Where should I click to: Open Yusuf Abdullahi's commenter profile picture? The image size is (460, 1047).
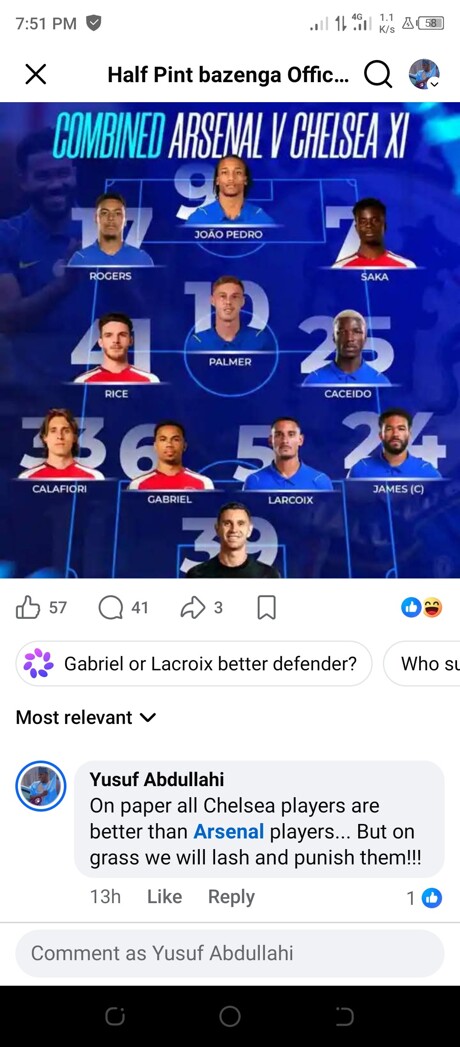pos(41,786)
